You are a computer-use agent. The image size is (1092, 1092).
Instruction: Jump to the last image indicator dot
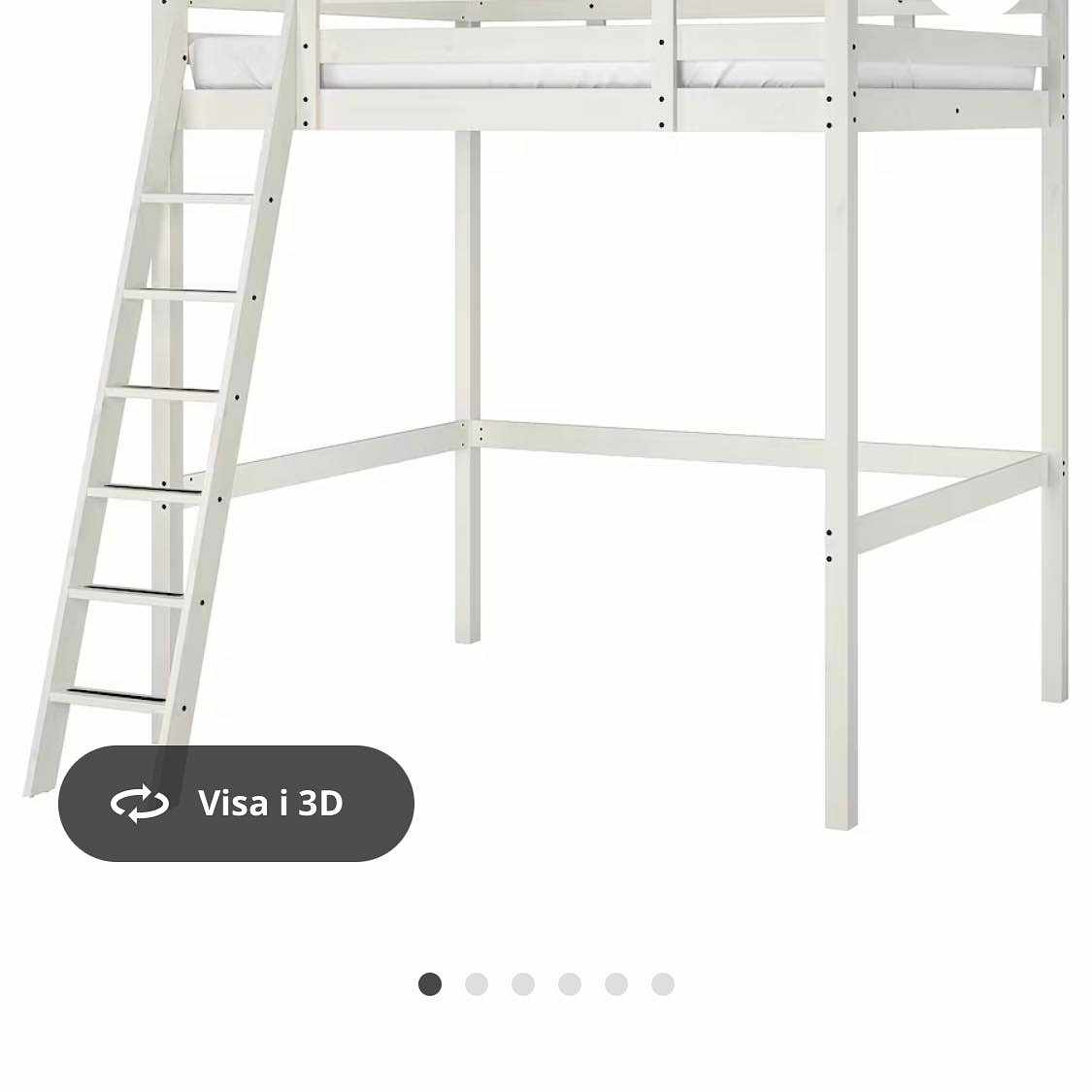coord(663,984)
